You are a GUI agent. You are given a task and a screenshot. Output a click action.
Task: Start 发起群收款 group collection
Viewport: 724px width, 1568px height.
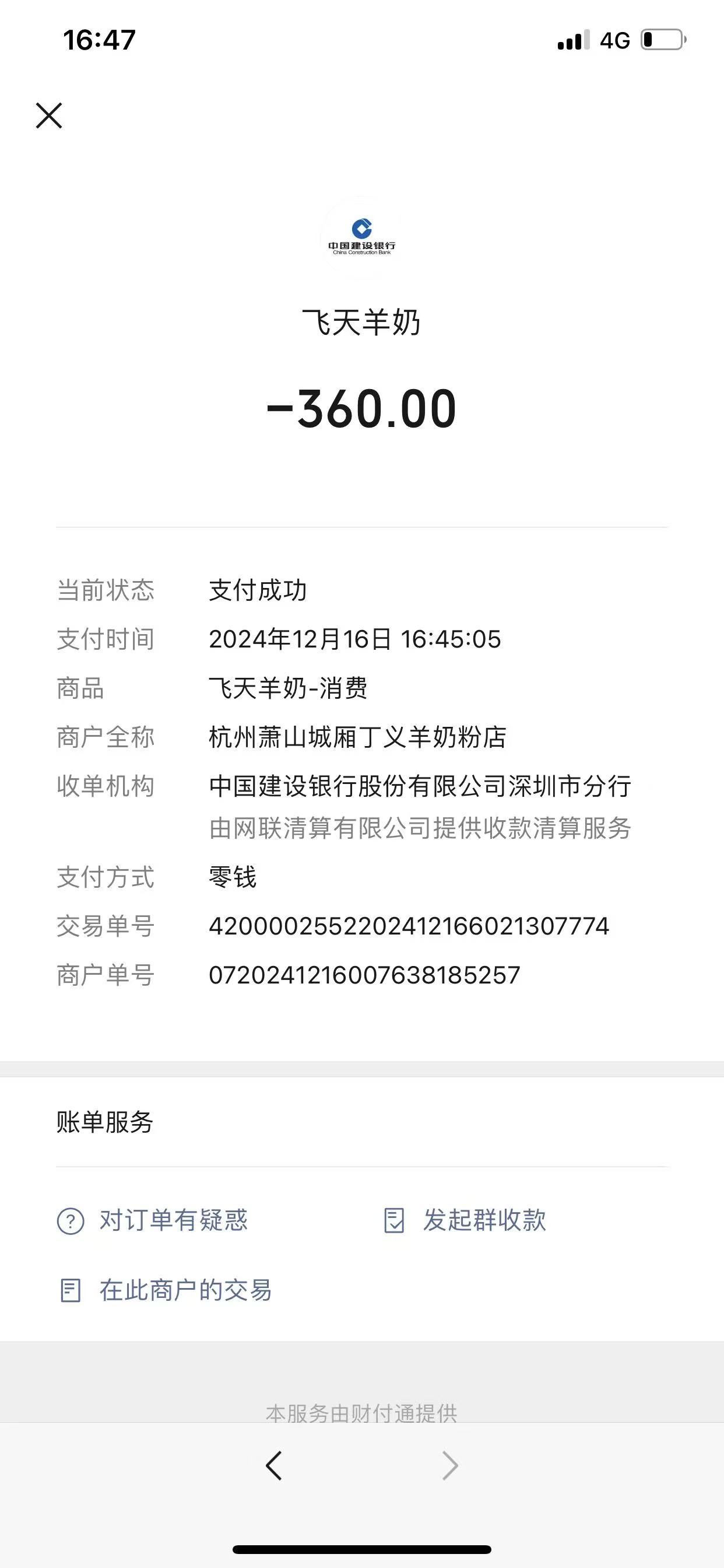pyautogui.click(x=465, y=1220)
